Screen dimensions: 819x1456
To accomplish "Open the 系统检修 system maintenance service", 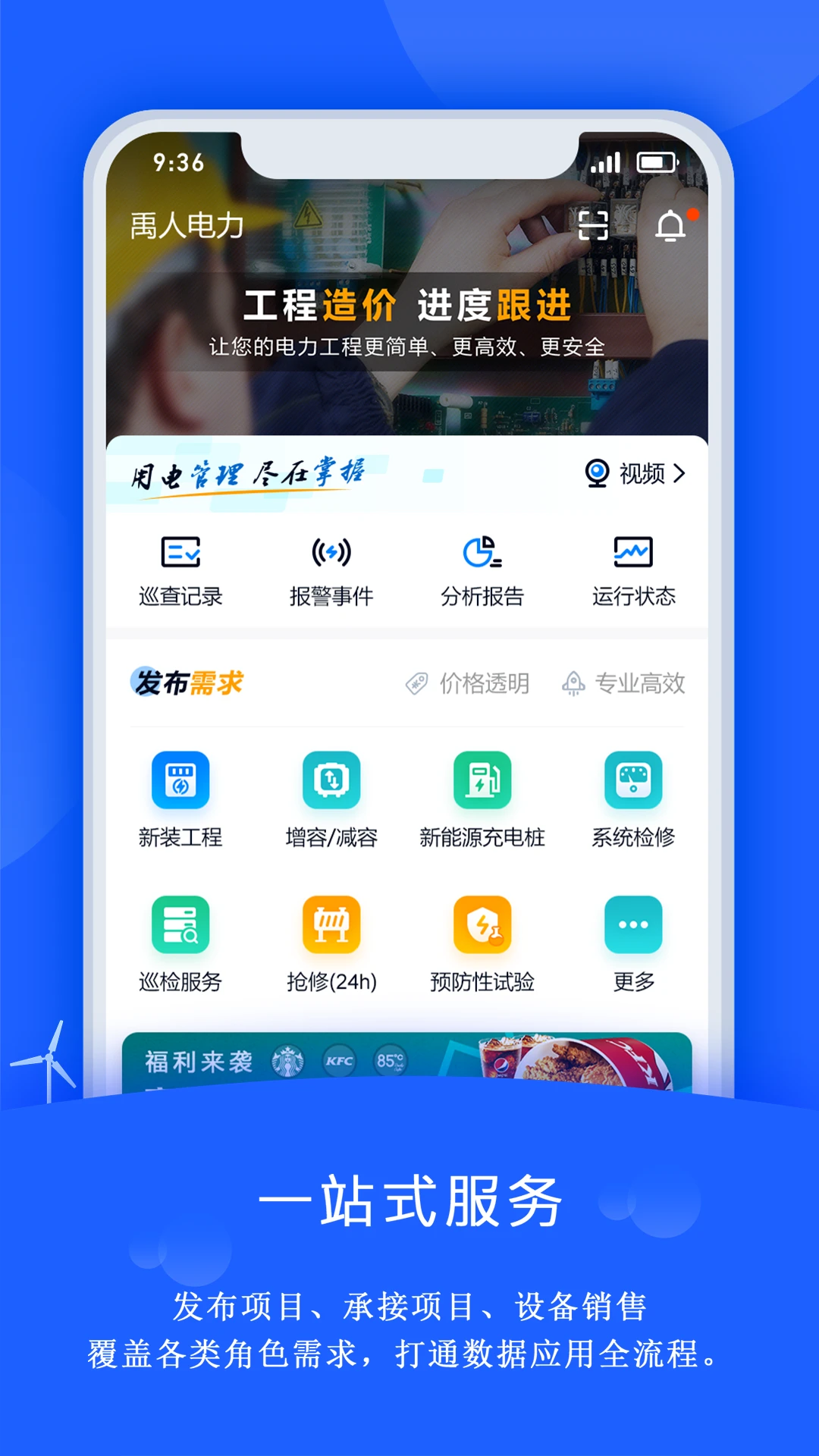I will [634, 799].
